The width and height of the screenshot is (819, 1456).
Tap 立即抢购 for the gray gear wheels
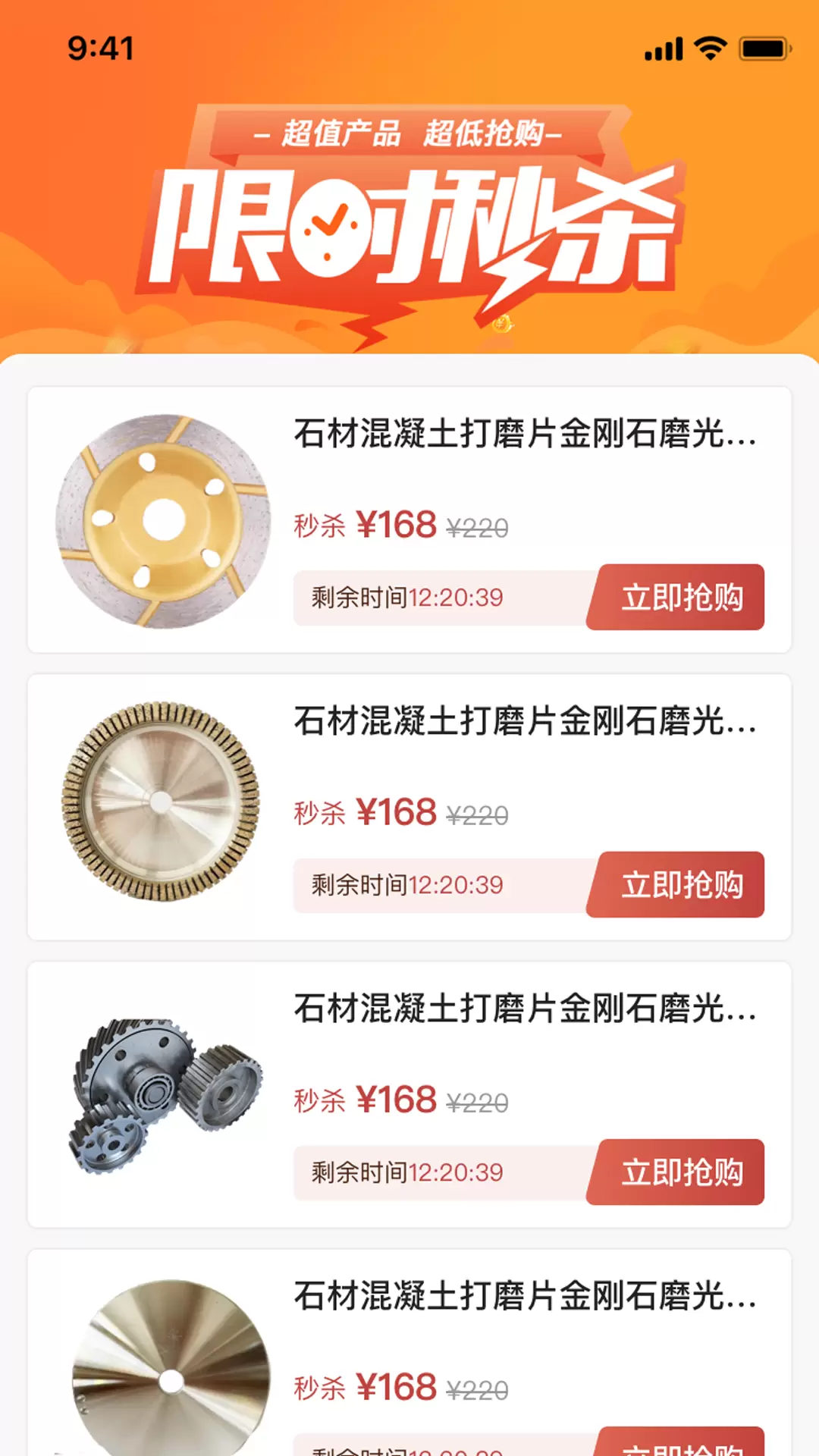pos(676,1172)
